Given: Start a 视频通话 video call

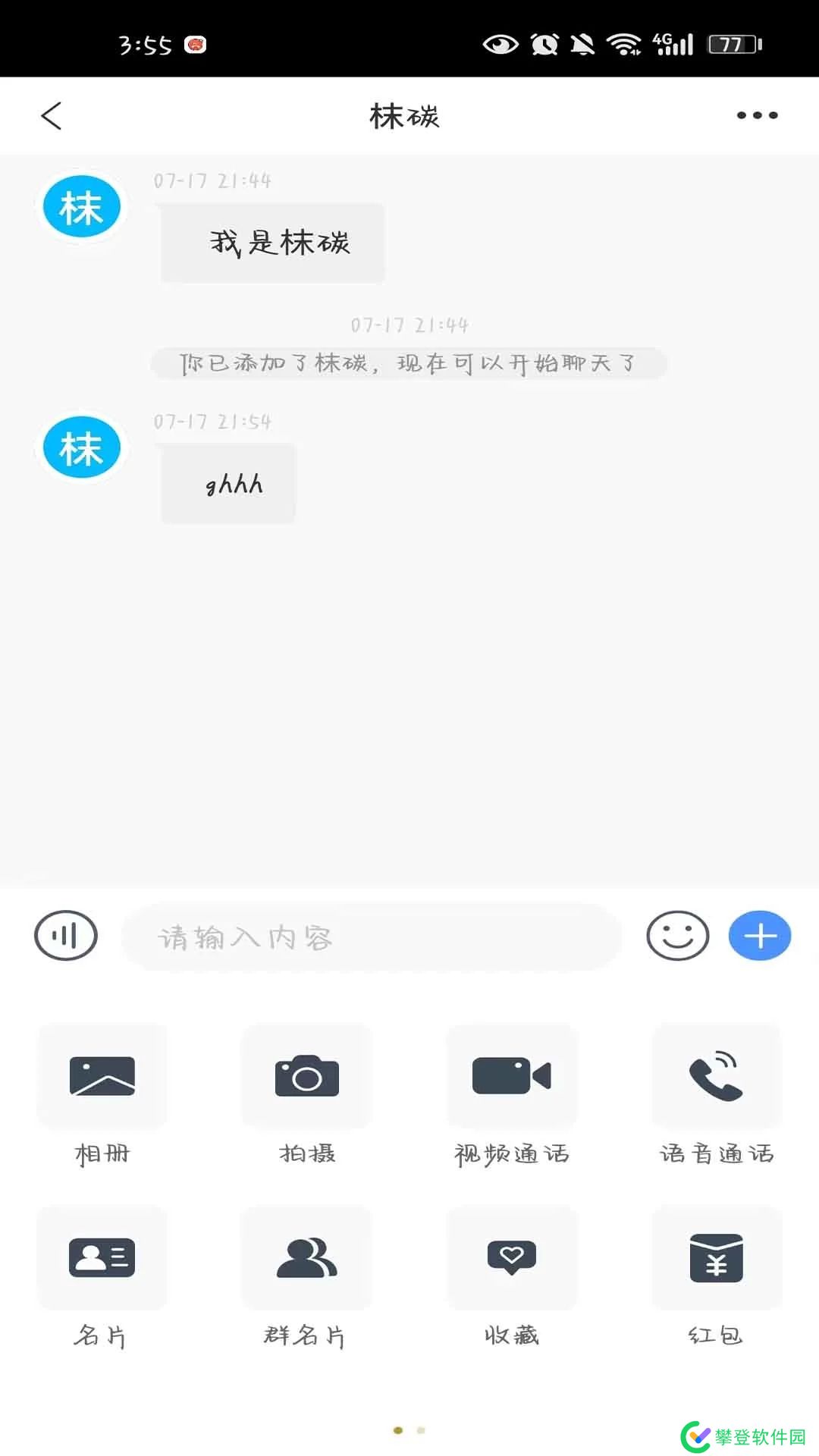Looking at the screenshot, I should [512, 1076].
